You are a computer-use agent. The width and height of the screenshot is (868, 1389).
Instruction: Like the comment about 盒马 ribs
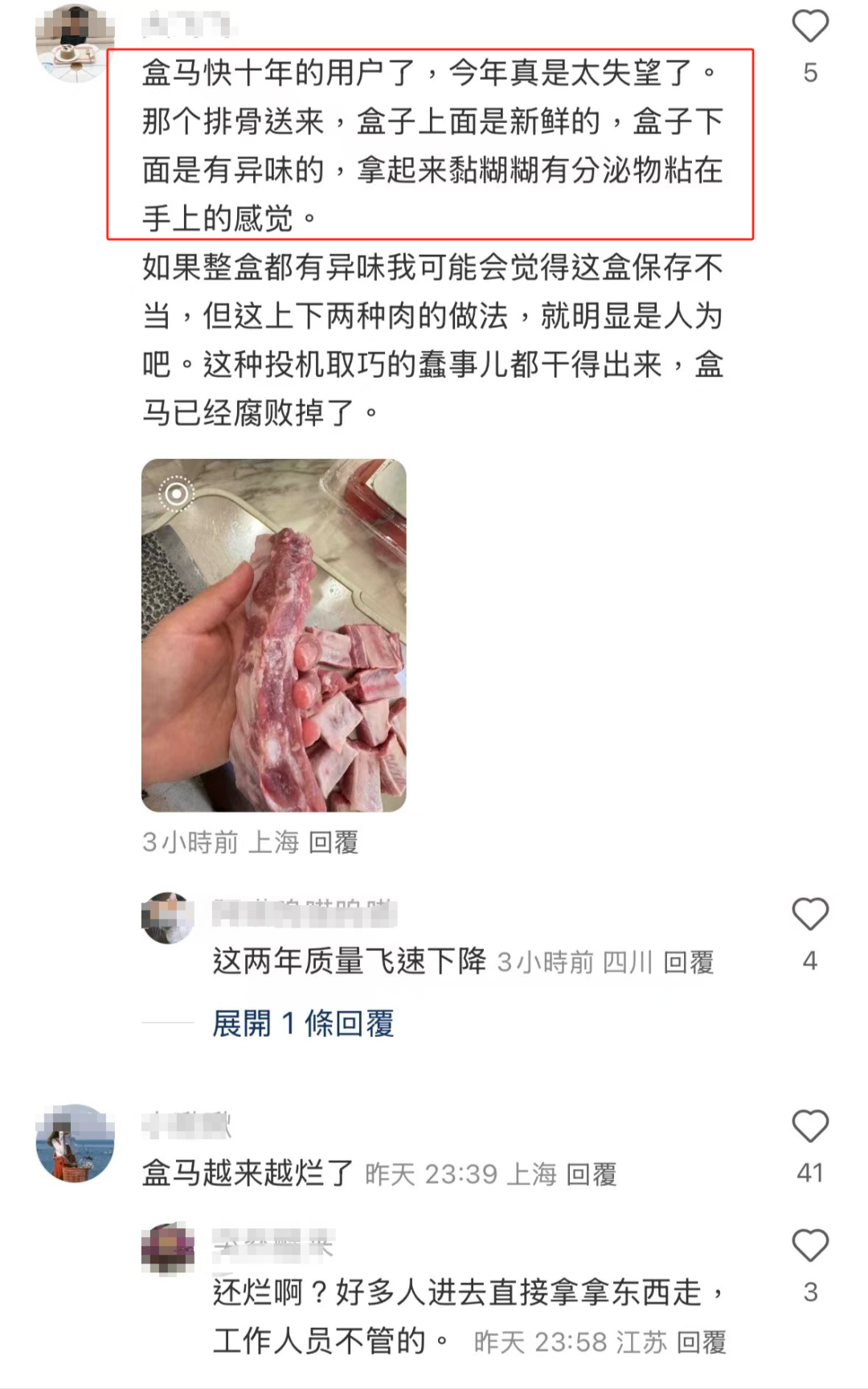coord(809,27)
